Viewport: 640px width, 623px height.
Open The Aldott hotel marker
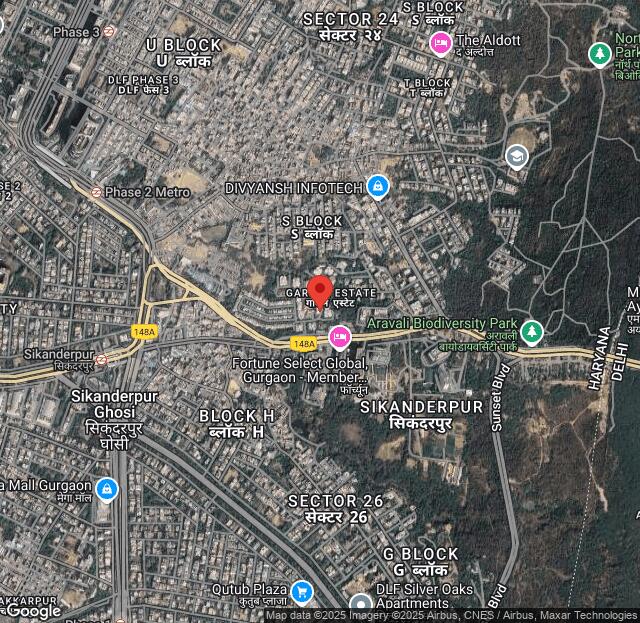pos(440,43)
